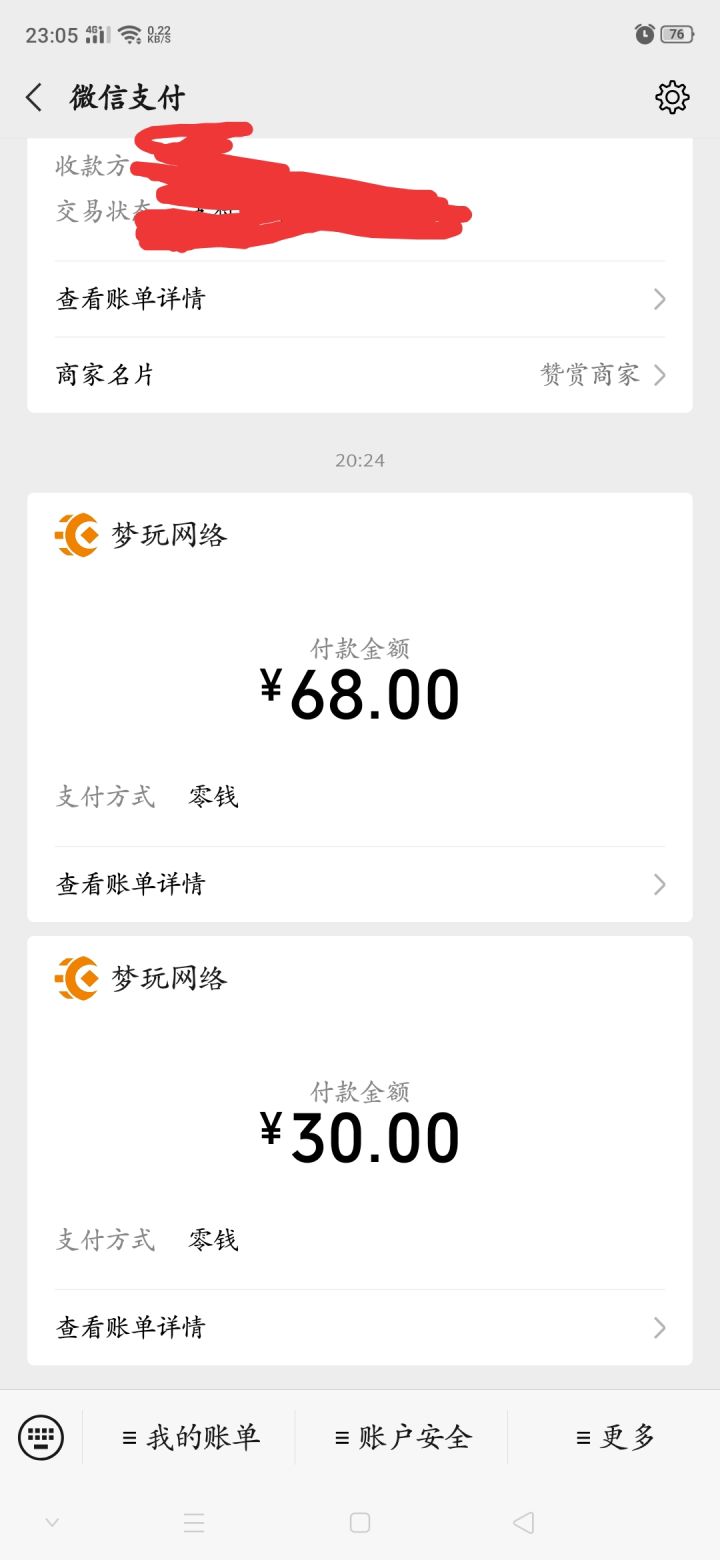Tap 零钱 payment method on ¥68.00 transaction
This screenshot has height=1560, width=720.
(213, 796)
